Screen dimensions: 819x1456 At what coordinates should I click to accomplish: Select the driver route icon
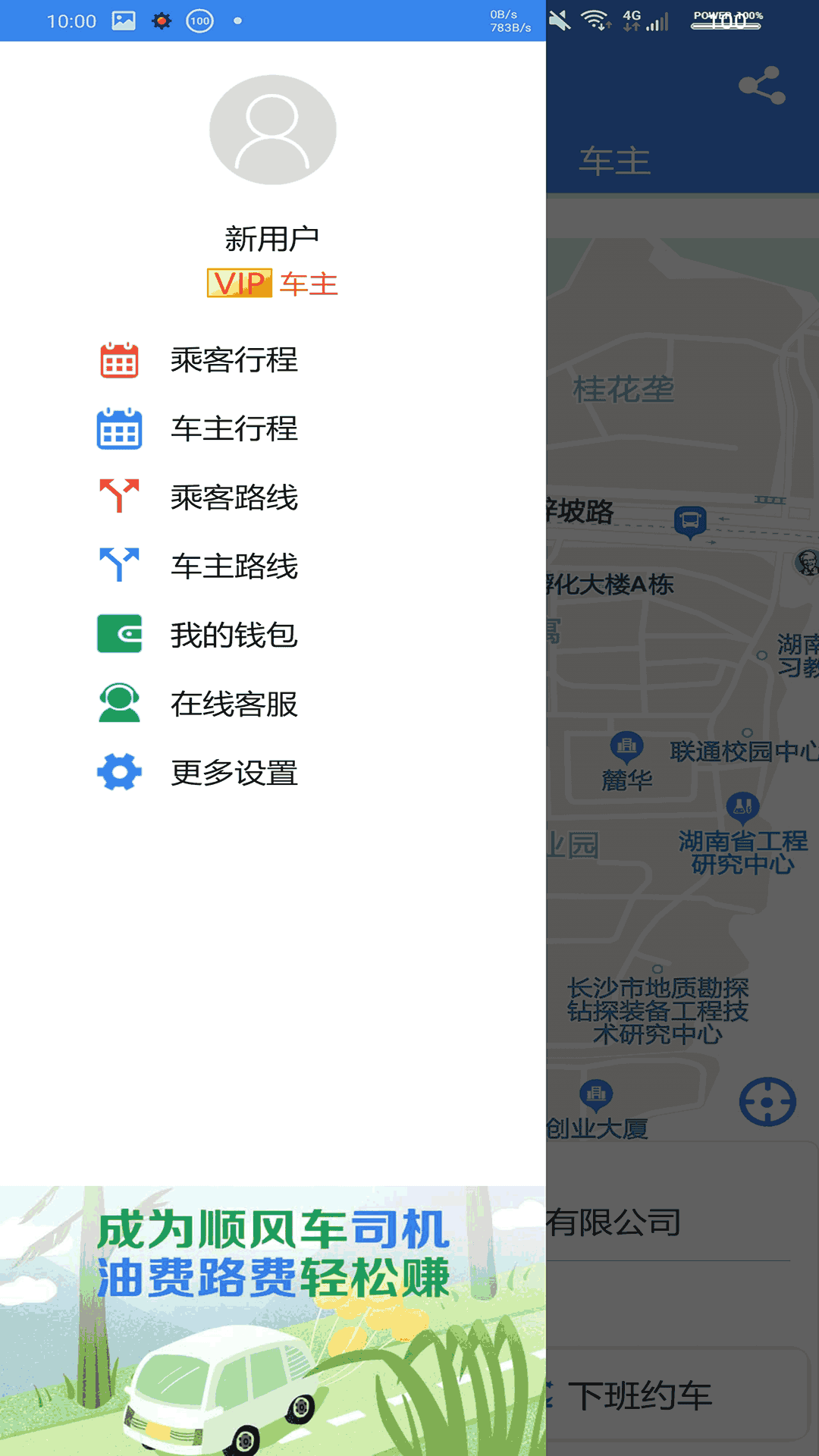point(120,566)
